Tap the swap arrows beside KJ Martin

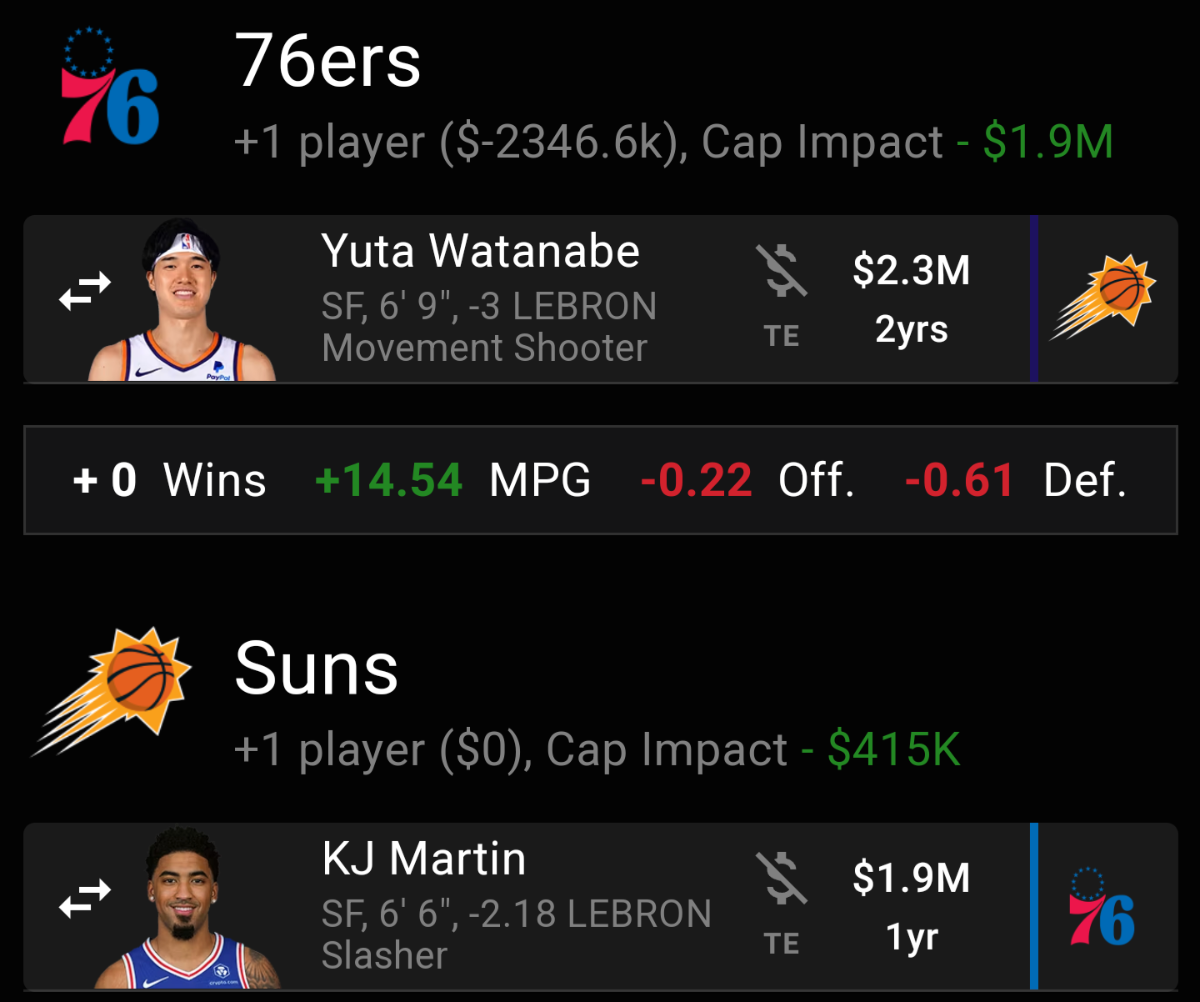tap(85, 903)
